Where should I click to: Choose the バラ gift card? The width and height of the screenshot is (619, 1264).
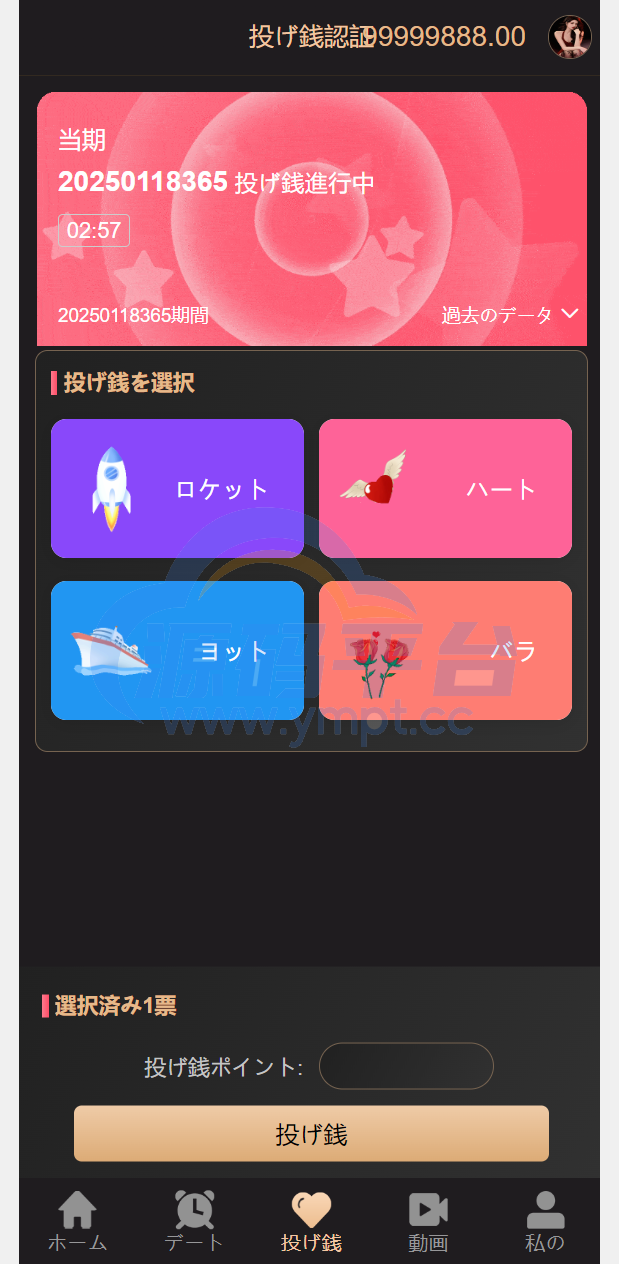(x=445, y=650)
